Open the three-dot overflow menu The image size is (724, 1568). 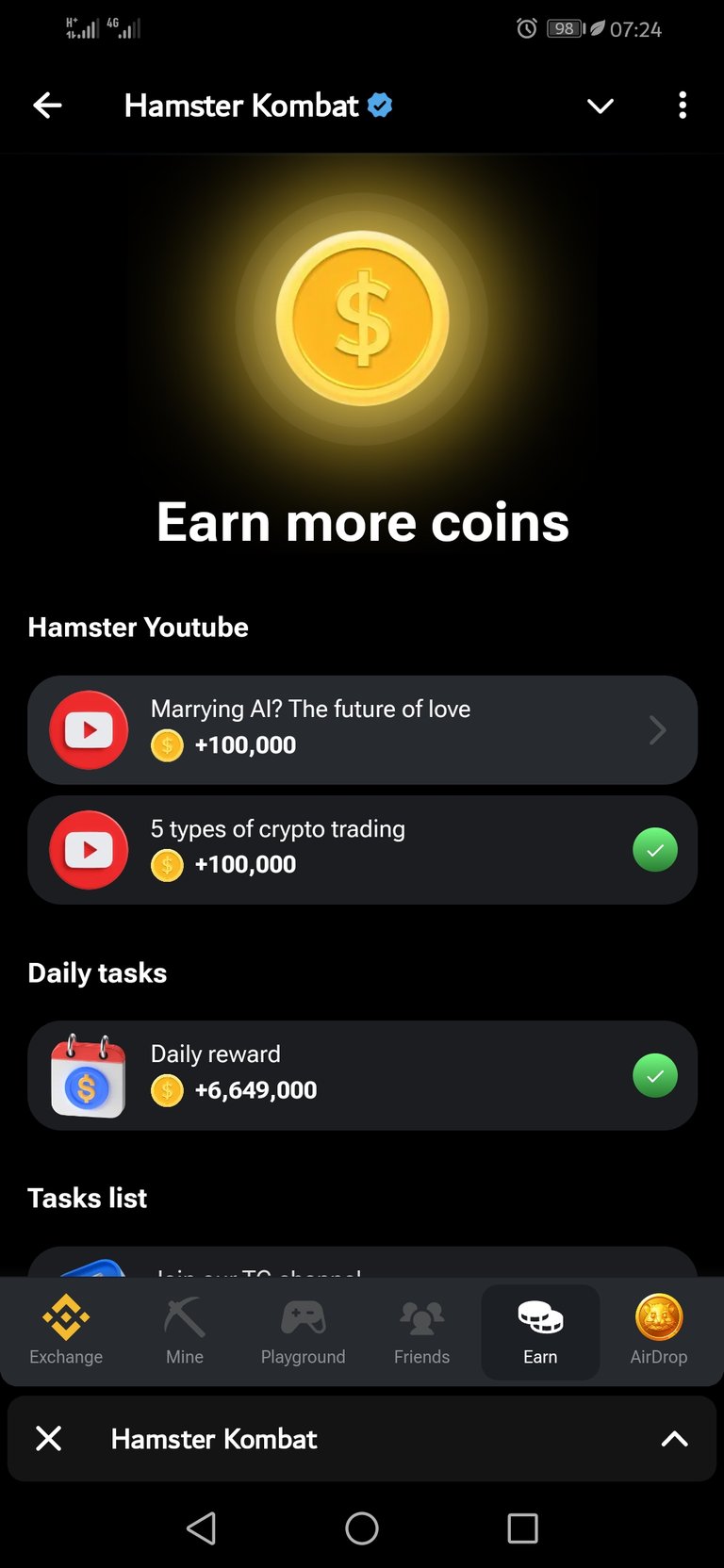point(683,106)
